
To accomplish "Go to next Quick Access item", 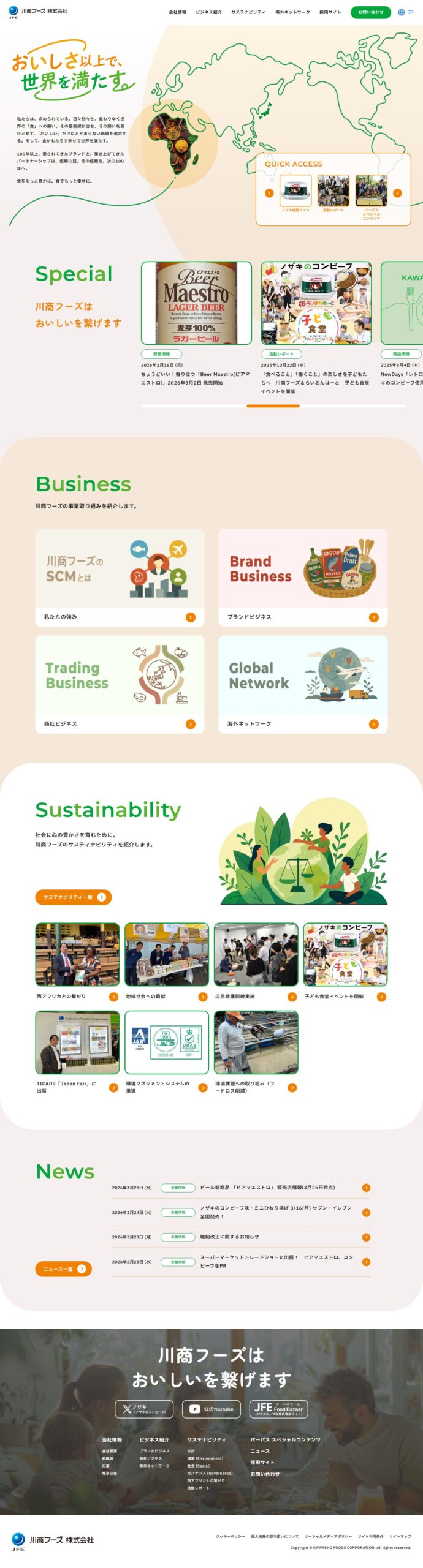I will 397,193.
